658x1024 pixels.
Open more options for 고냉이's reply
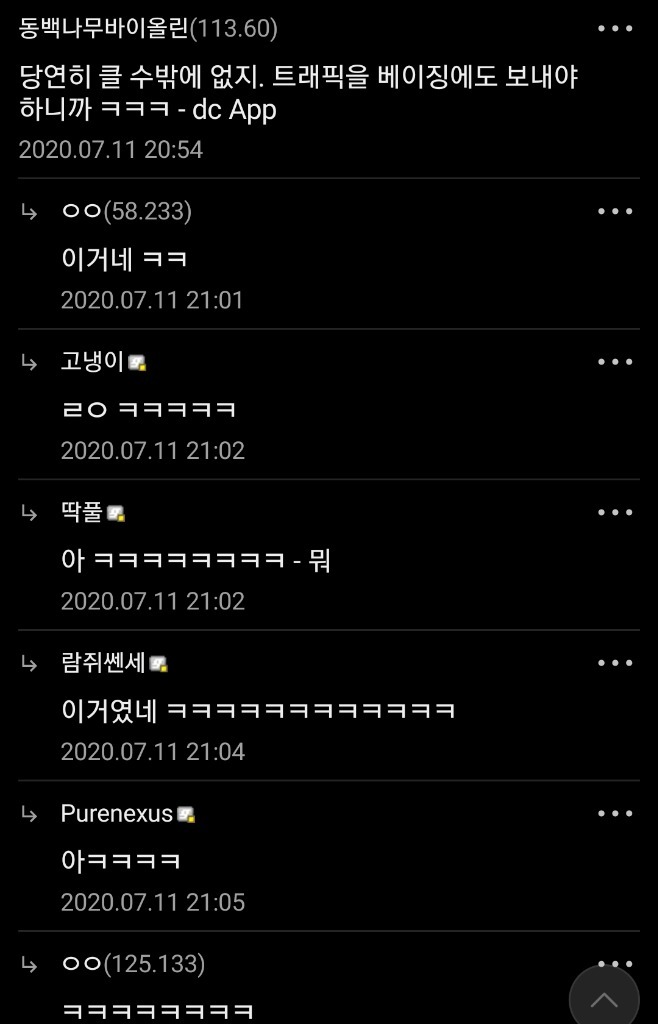(614, 362)
